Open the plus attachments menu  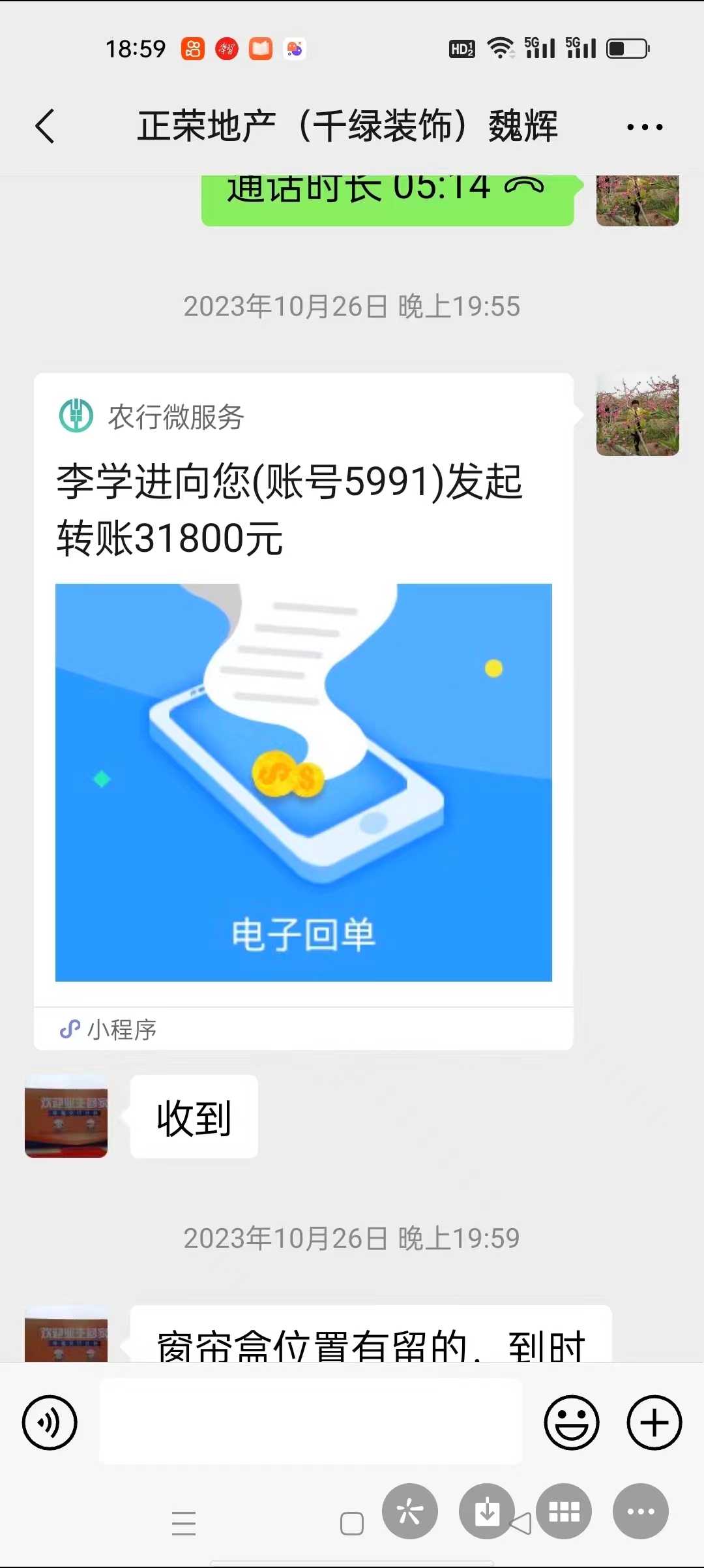coord(654,1423)
